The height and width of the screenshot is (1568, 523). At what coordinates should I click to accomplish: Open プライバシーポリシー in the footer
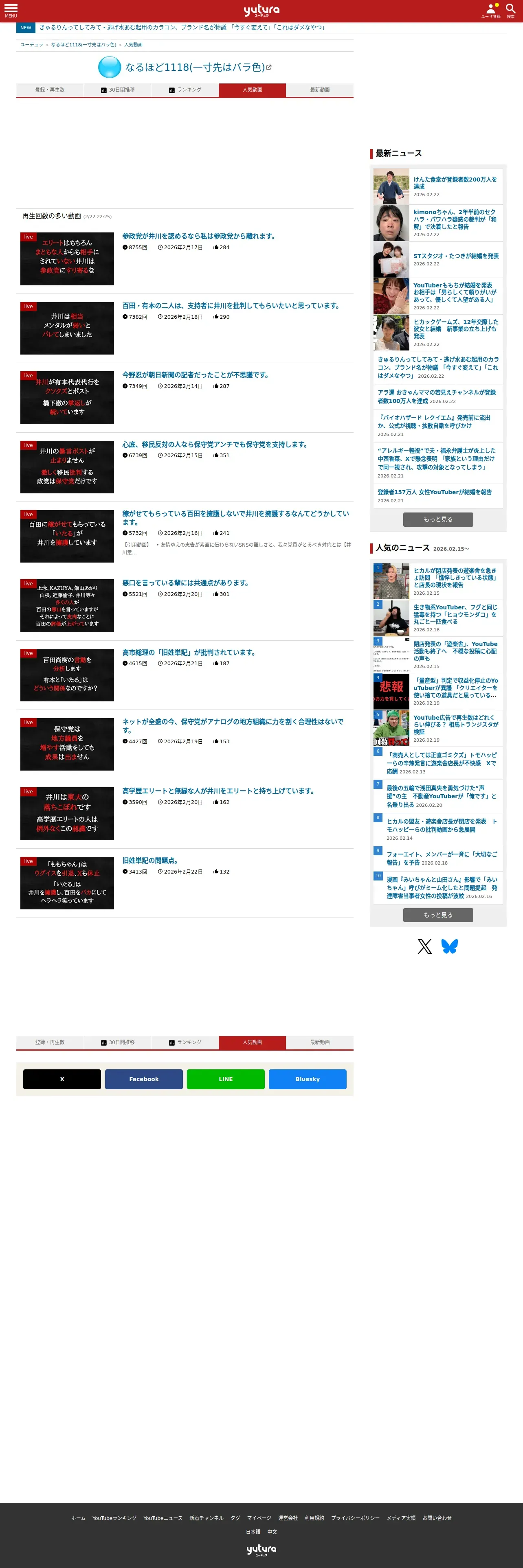coord(355,1518)
